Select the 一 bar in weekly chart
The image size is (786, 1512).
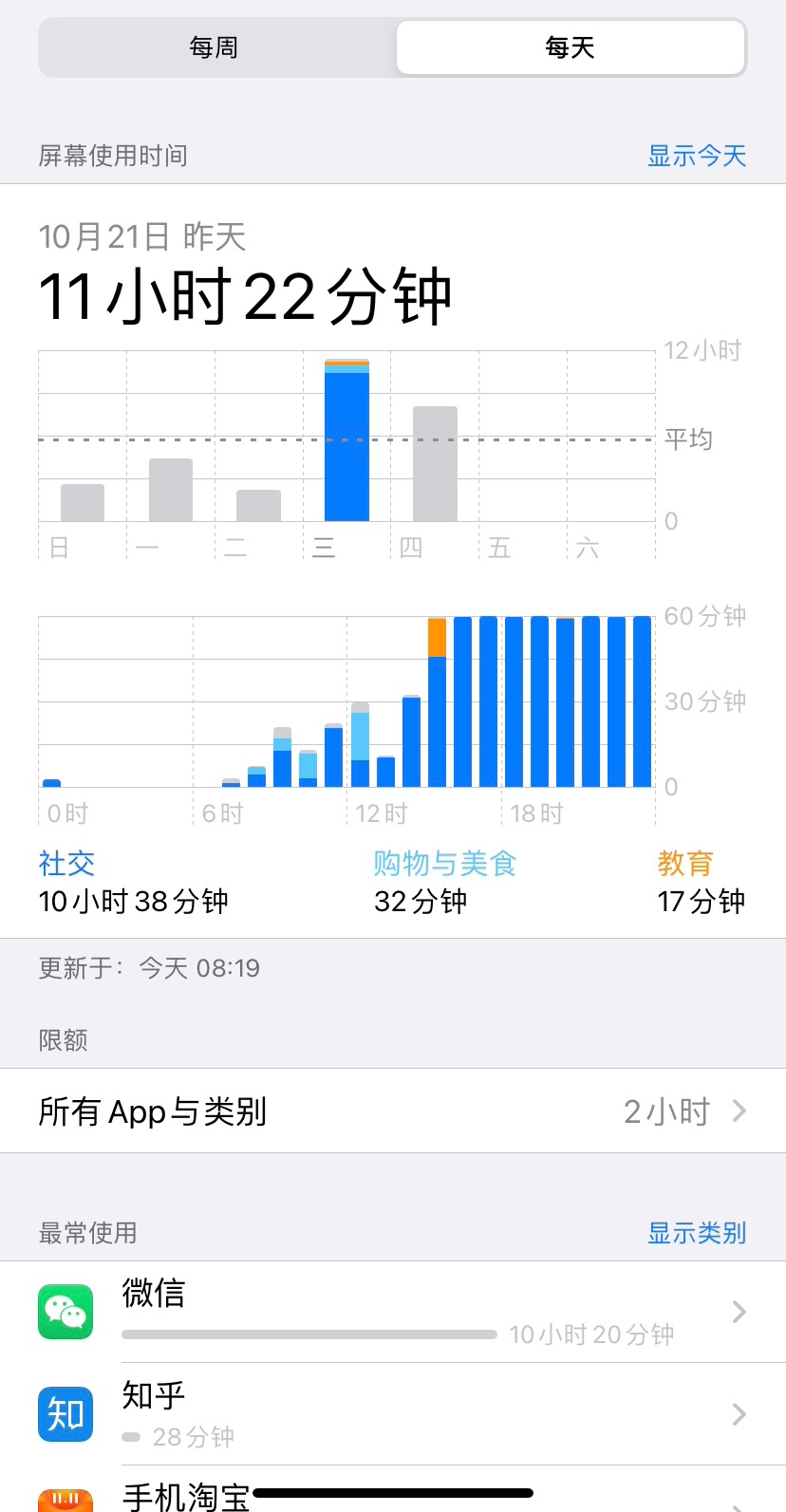171,490
